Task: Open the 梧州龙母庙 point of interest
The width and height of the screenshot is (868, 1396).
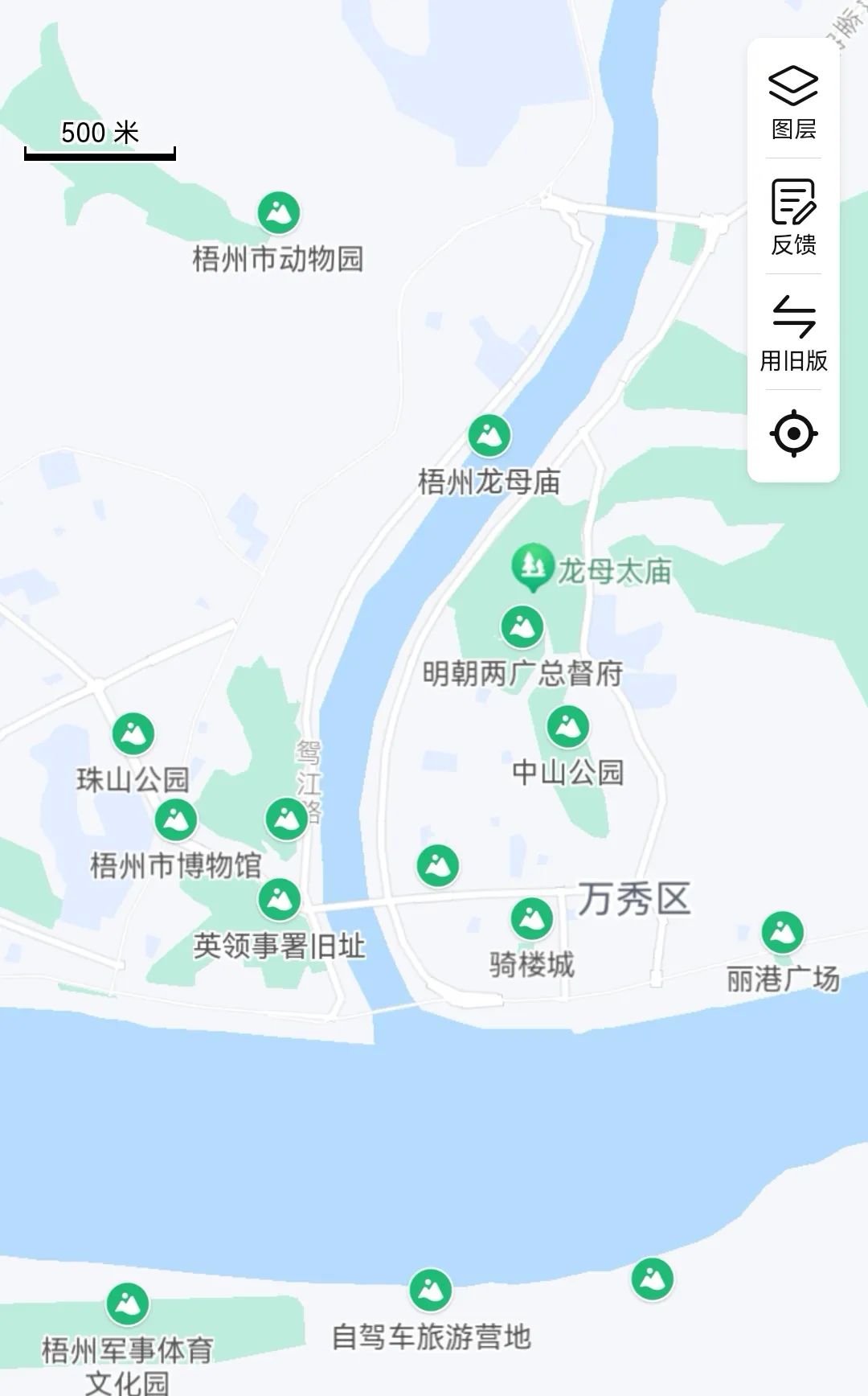Action: (x=489, y=436)
